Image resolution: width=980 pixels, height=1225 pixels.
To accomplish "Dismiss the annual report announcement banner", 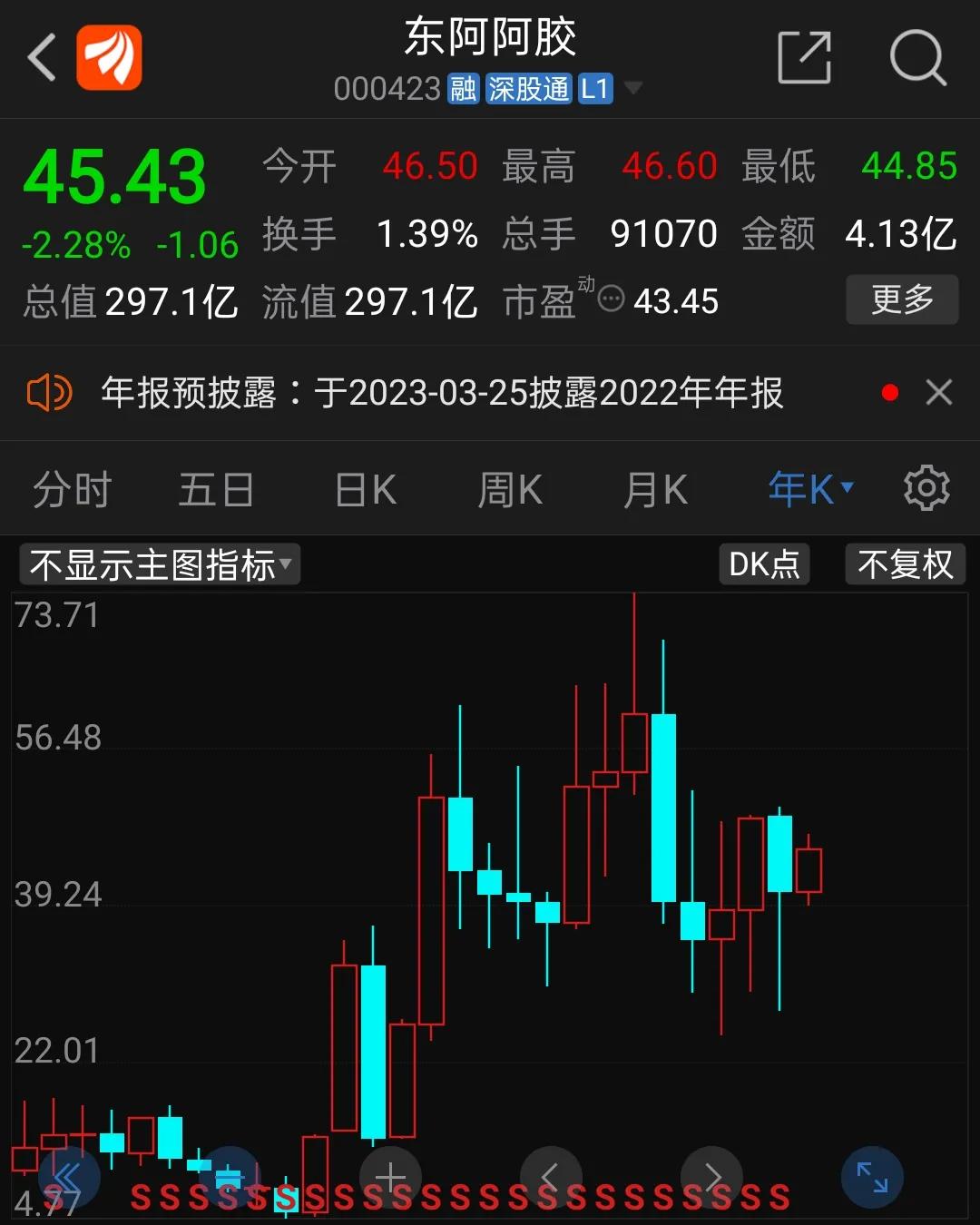I will coord(938,393).
